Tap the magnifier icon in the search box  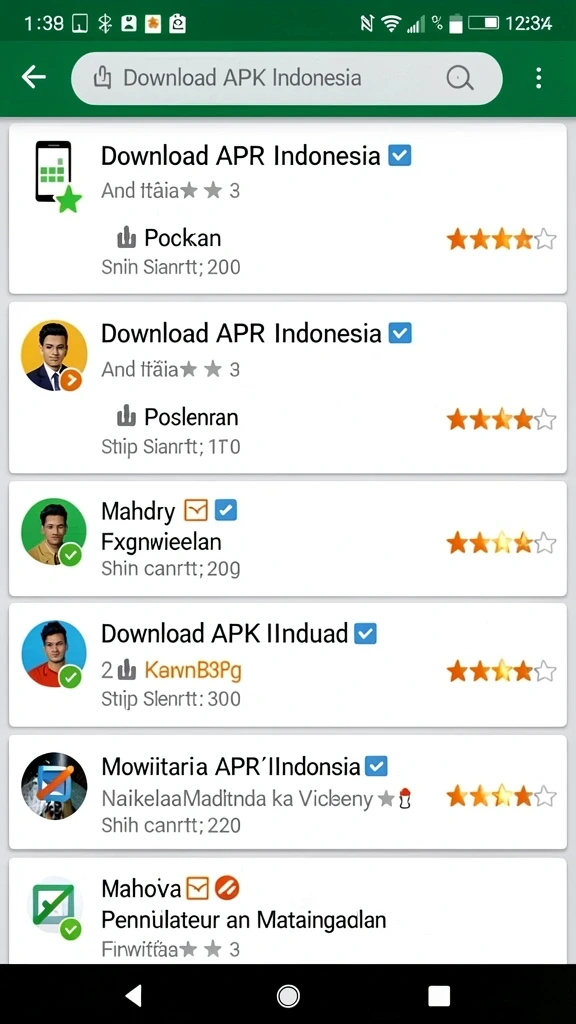coord(460,78)
